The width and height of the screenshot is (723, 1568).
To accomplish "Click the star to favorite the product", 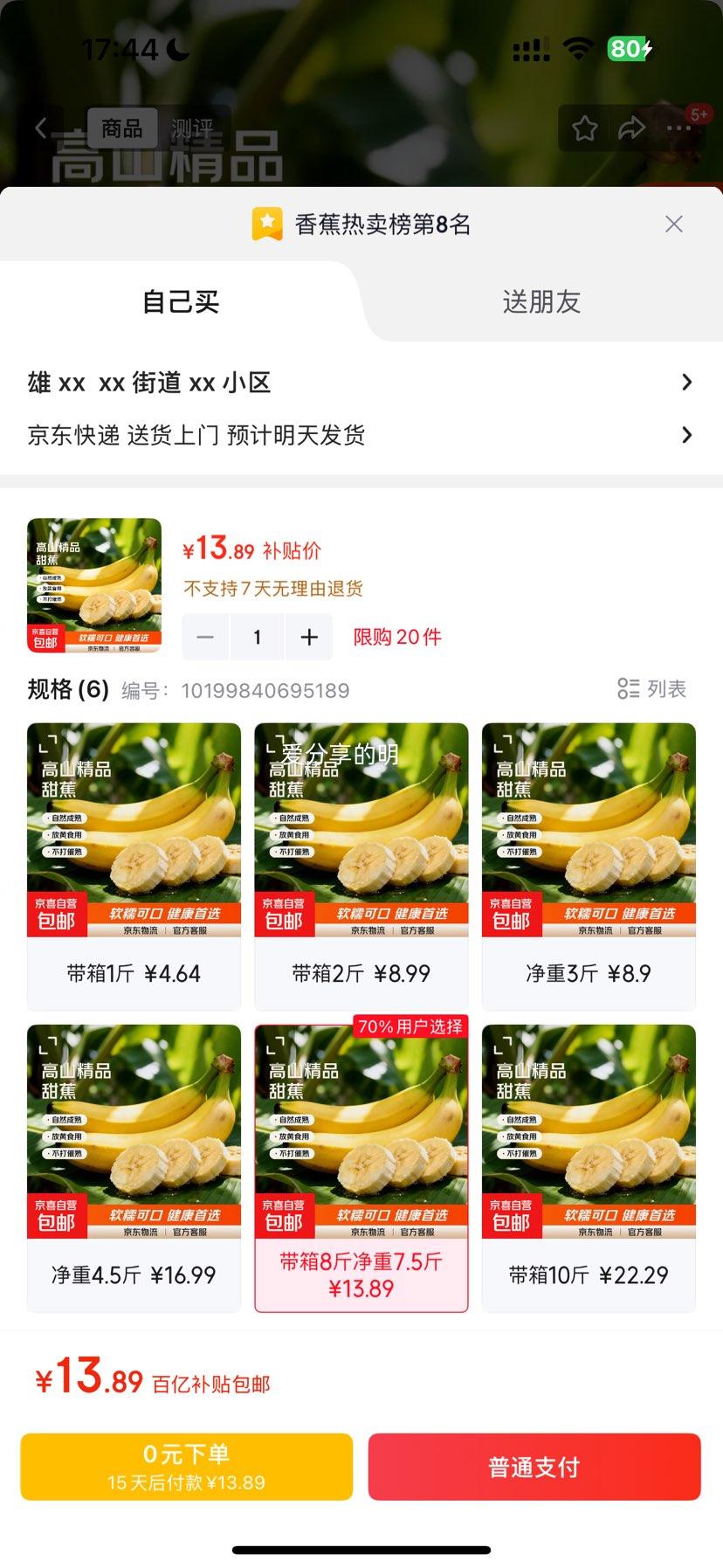I will click(x=583, y=128).
